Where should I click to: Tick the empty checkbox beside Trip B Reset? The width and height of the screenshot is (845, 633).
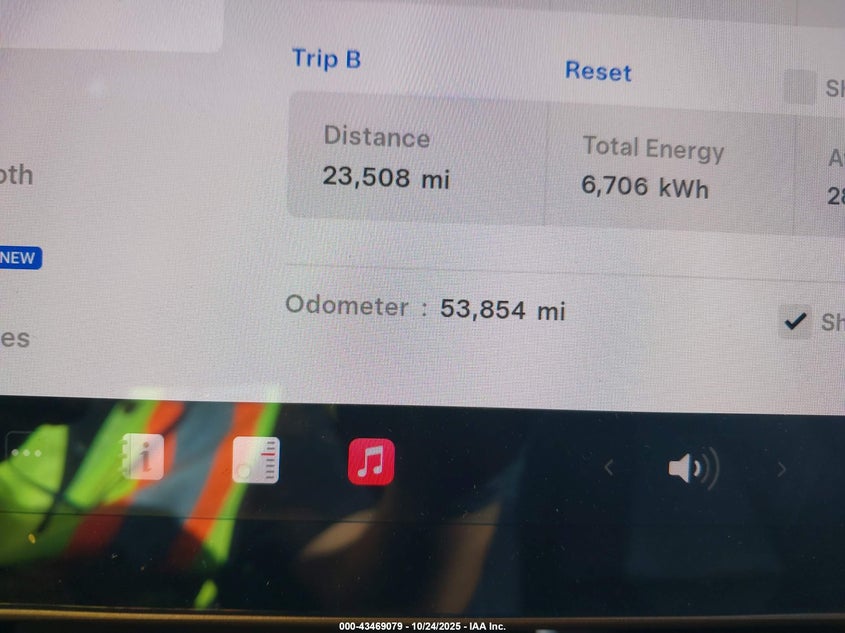(800, 88)
